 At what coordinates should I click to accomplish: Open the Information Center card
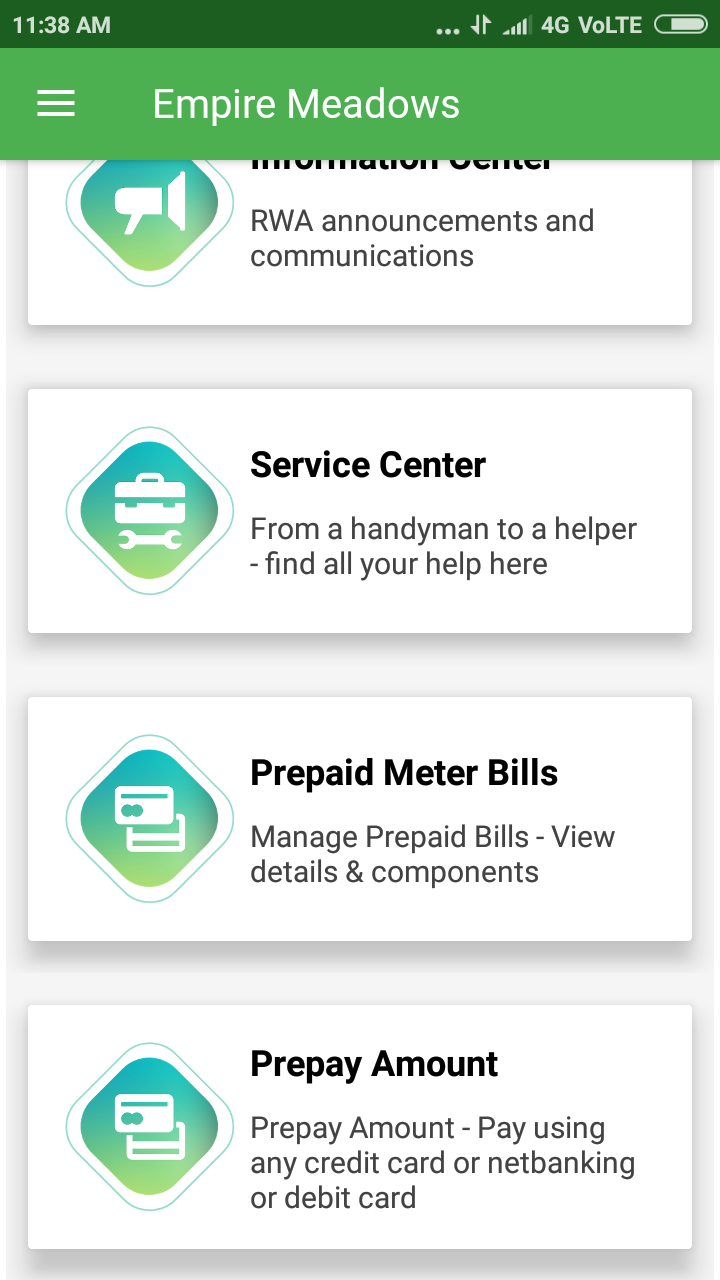coord(360,240)
